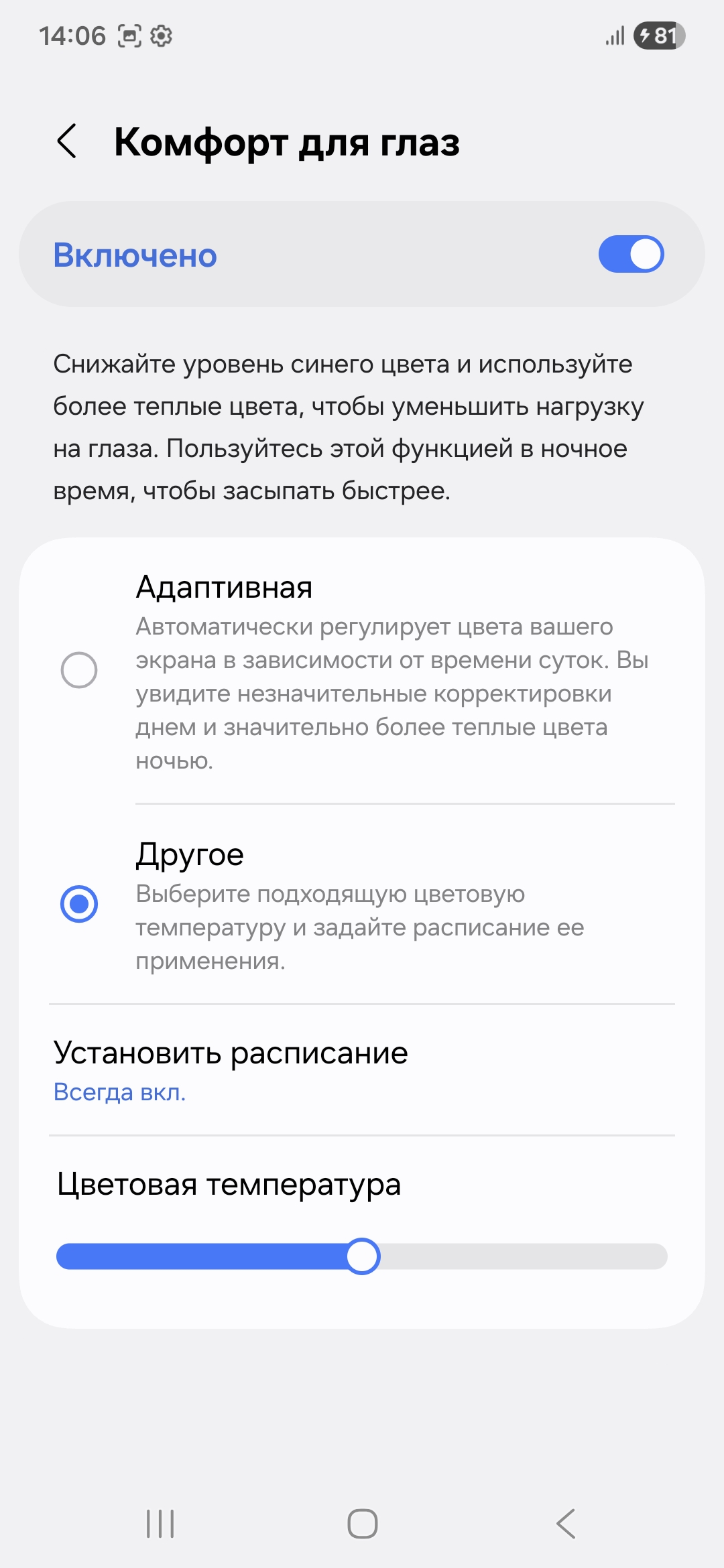Open recent apps from navigation bar
The height and width of the screenshot is (1568, 724).
[x=160, y=1524]
